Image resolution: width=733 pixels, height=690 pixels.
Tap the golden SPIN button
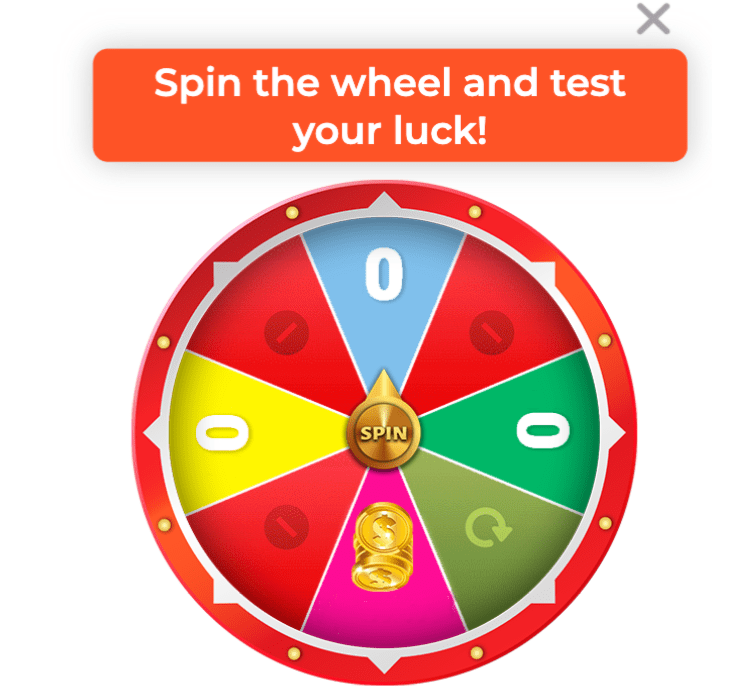384,434
